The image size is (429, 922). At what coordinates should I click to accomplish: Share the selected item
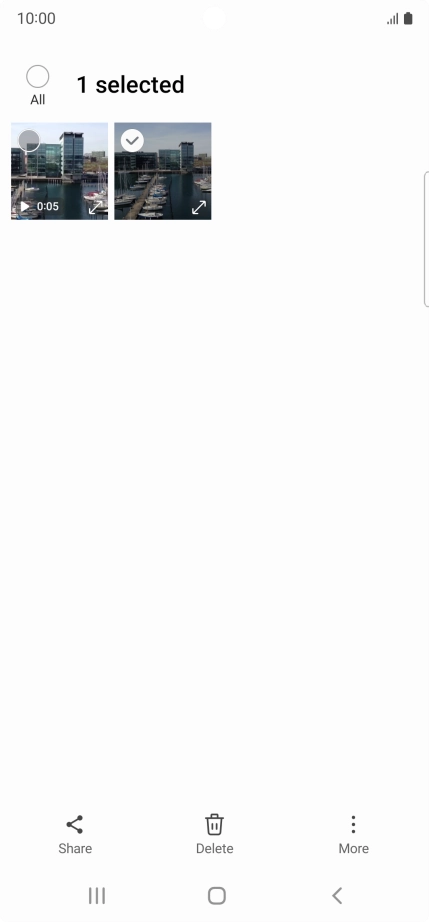tap(75, 834)
